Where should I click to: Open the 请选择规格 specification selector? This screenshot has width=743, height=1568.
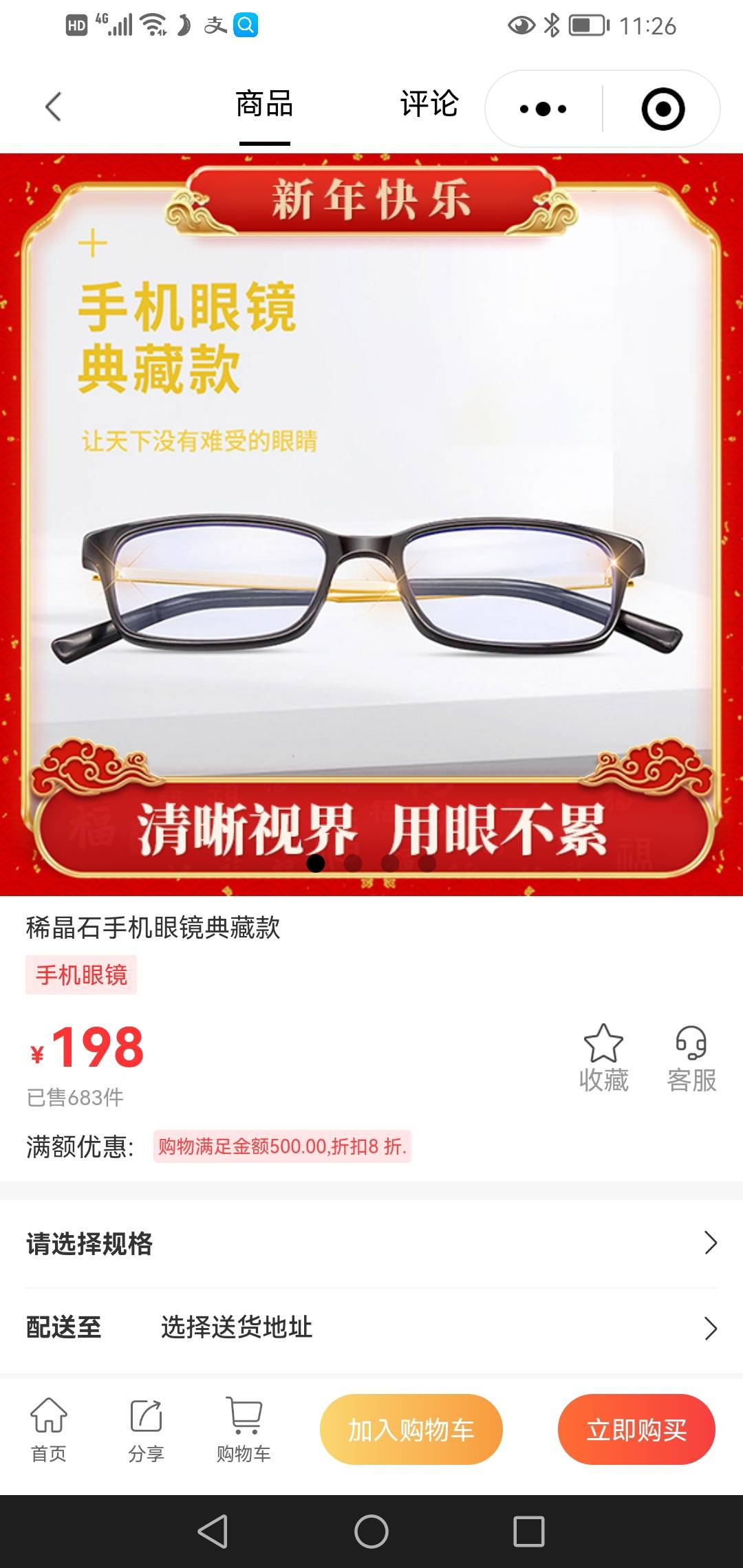tap(371, 1243)
